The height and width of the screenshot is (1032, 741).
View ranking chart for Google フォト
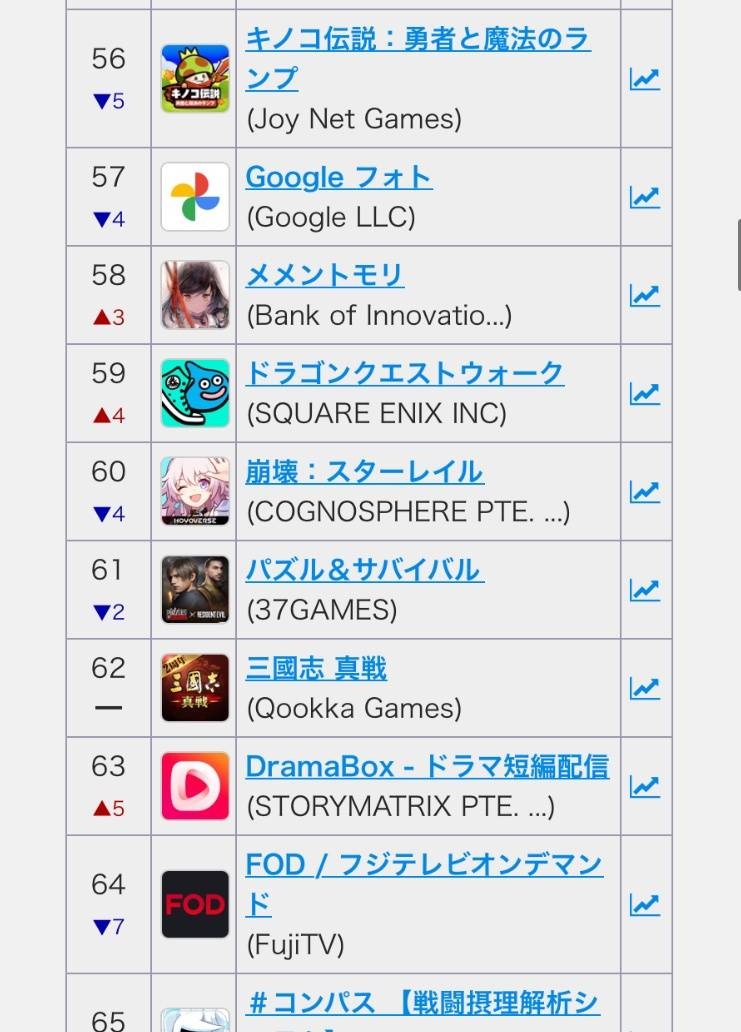(645, 197)
